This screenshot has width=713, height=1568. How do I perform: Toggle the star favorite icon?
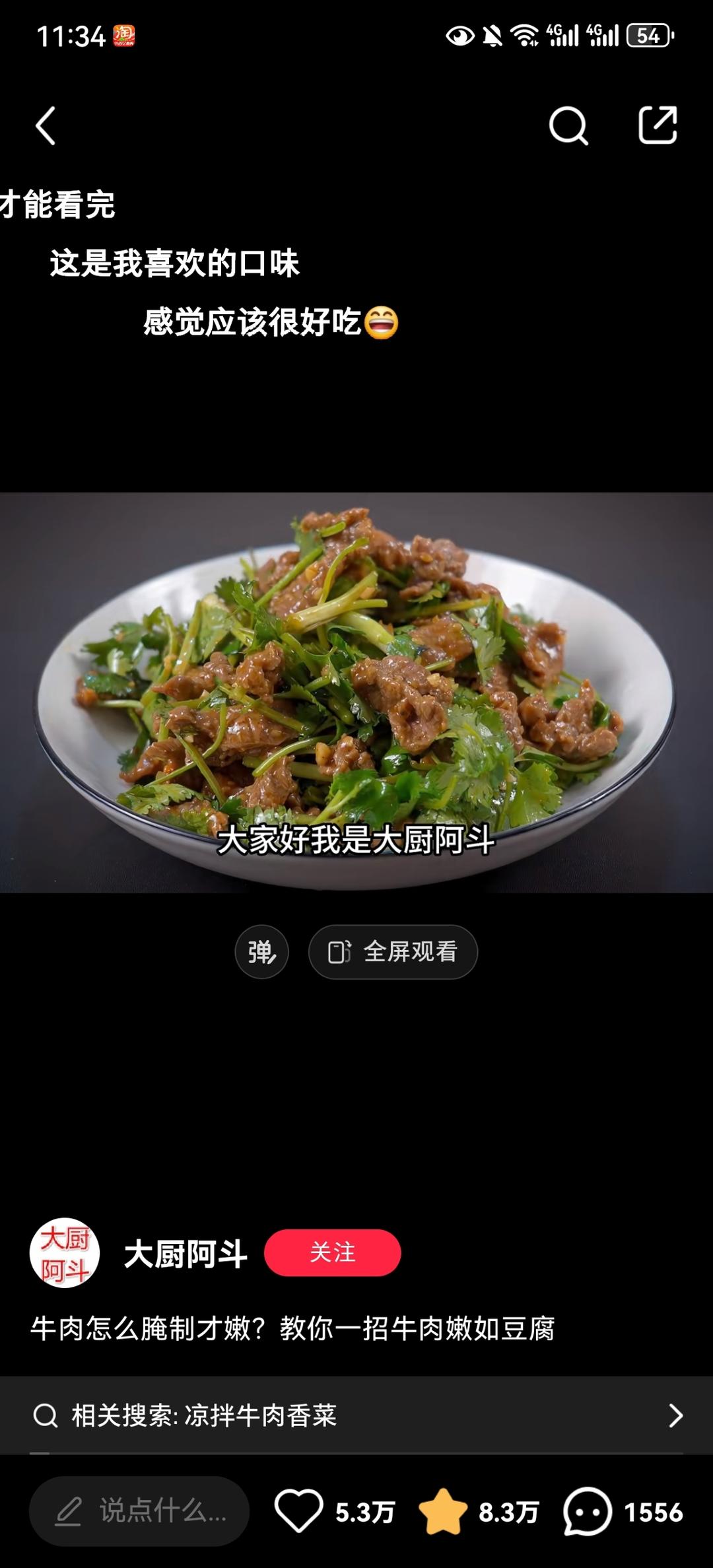click(442, 1511)
